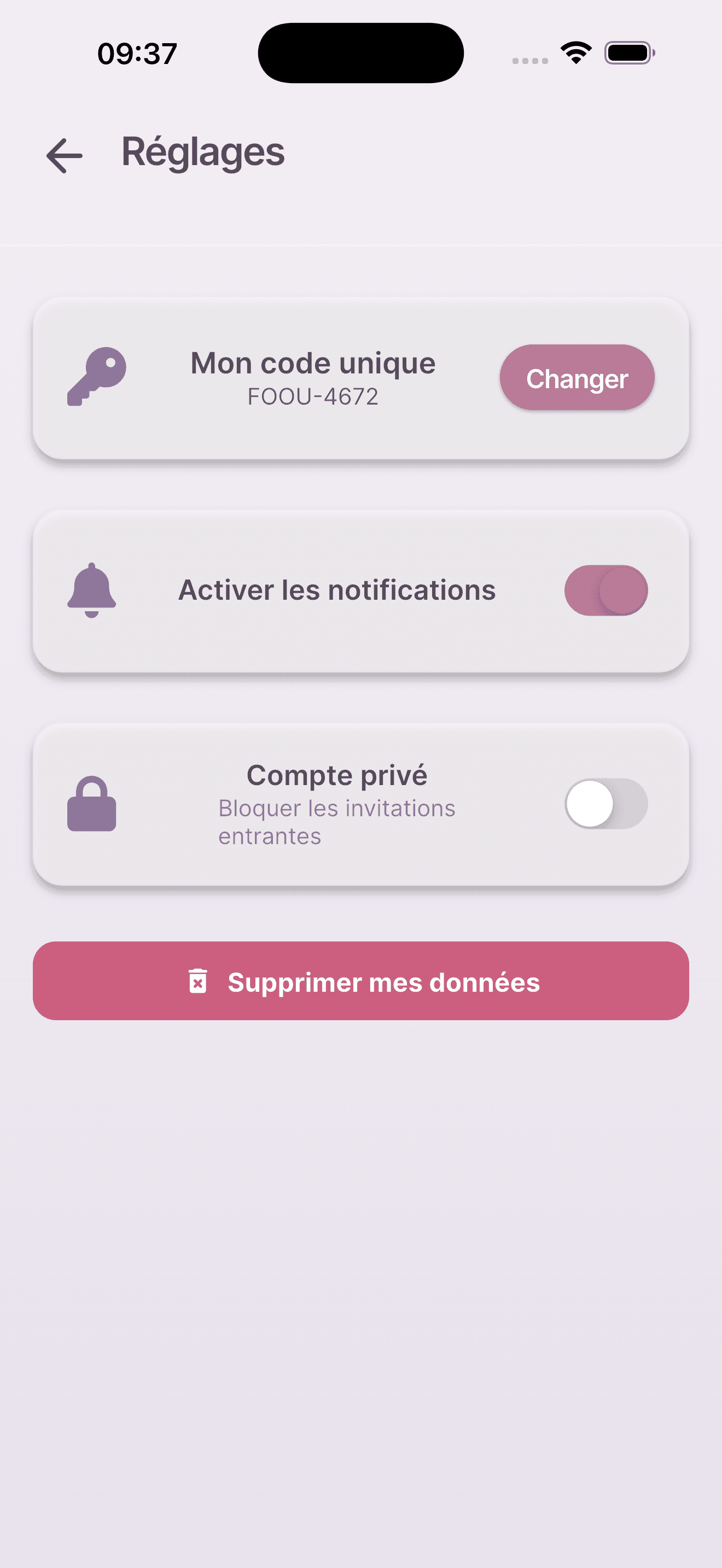722x1568 pixels.
Task: Tap the back arrow to leave Réglages
Action: tap(63, 155)
